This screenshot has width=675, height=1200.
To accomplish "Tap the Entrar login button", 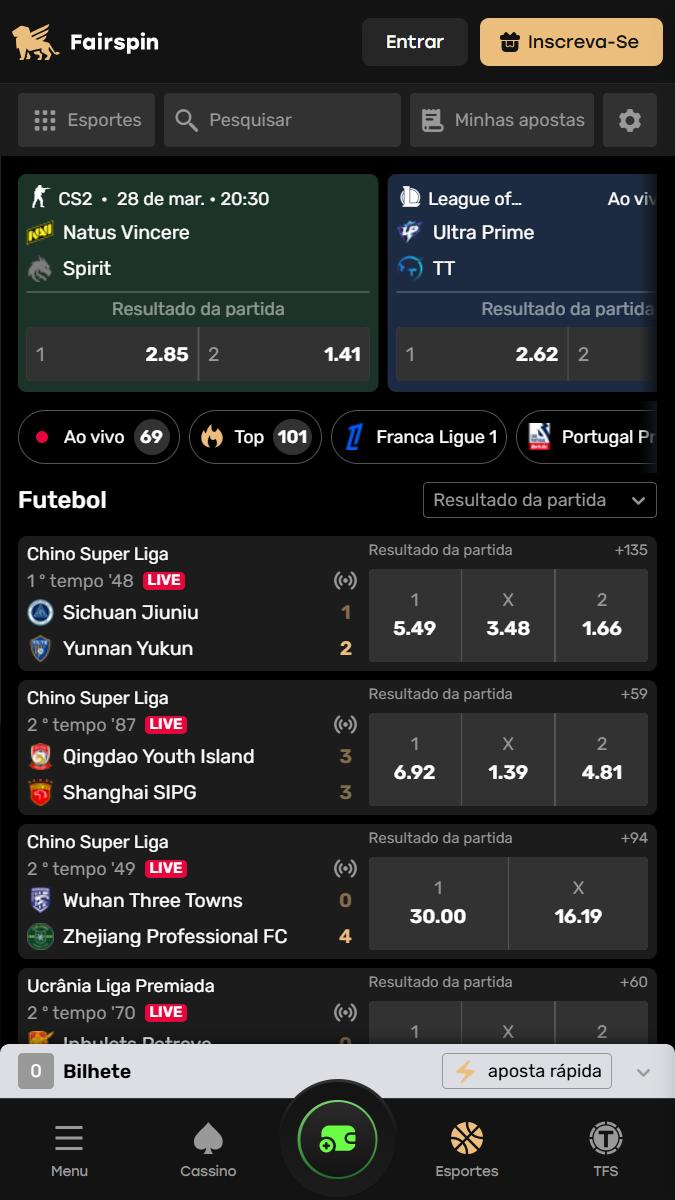I will click(x=414, y=42).
